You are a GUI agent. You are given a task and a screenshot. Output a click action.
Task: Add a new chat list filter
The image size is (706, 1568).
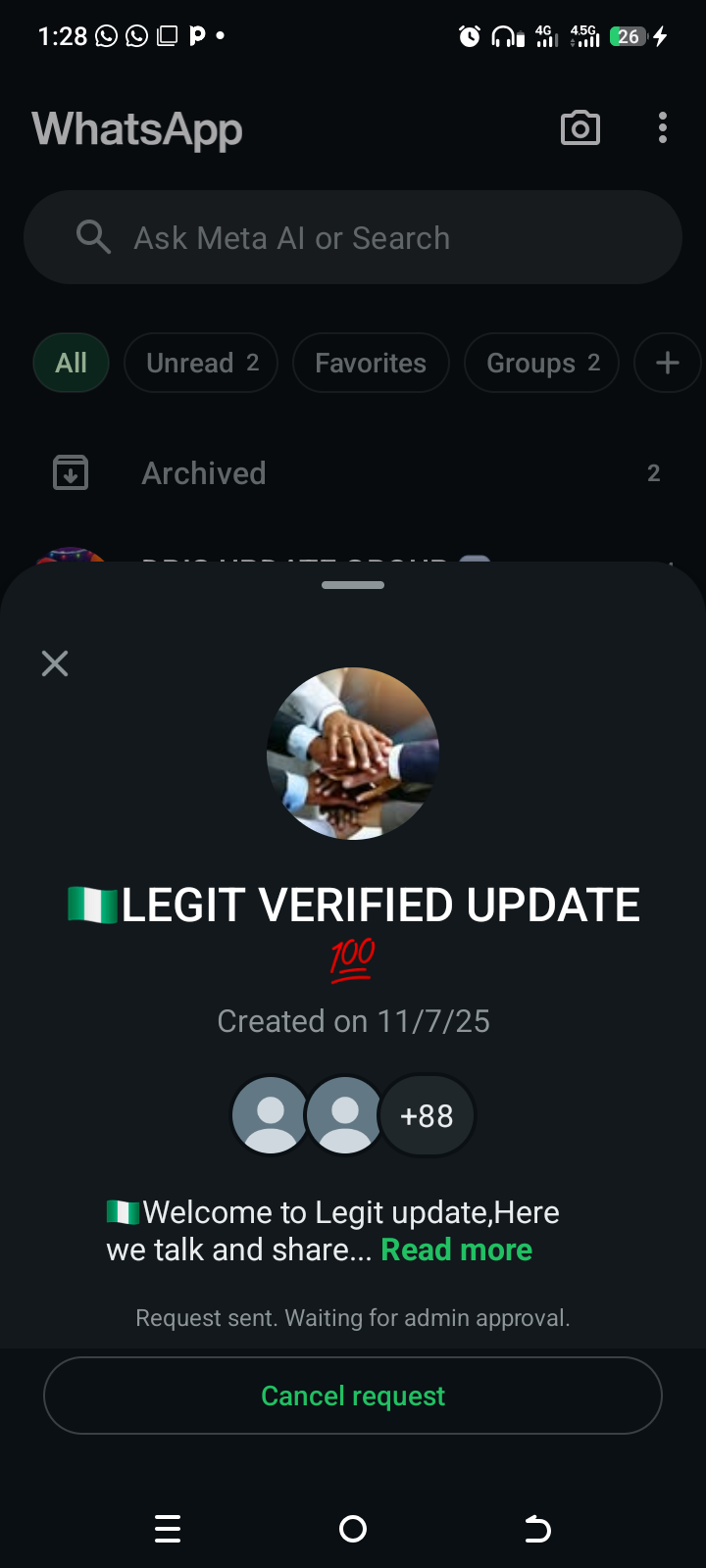tap(668, 363)
